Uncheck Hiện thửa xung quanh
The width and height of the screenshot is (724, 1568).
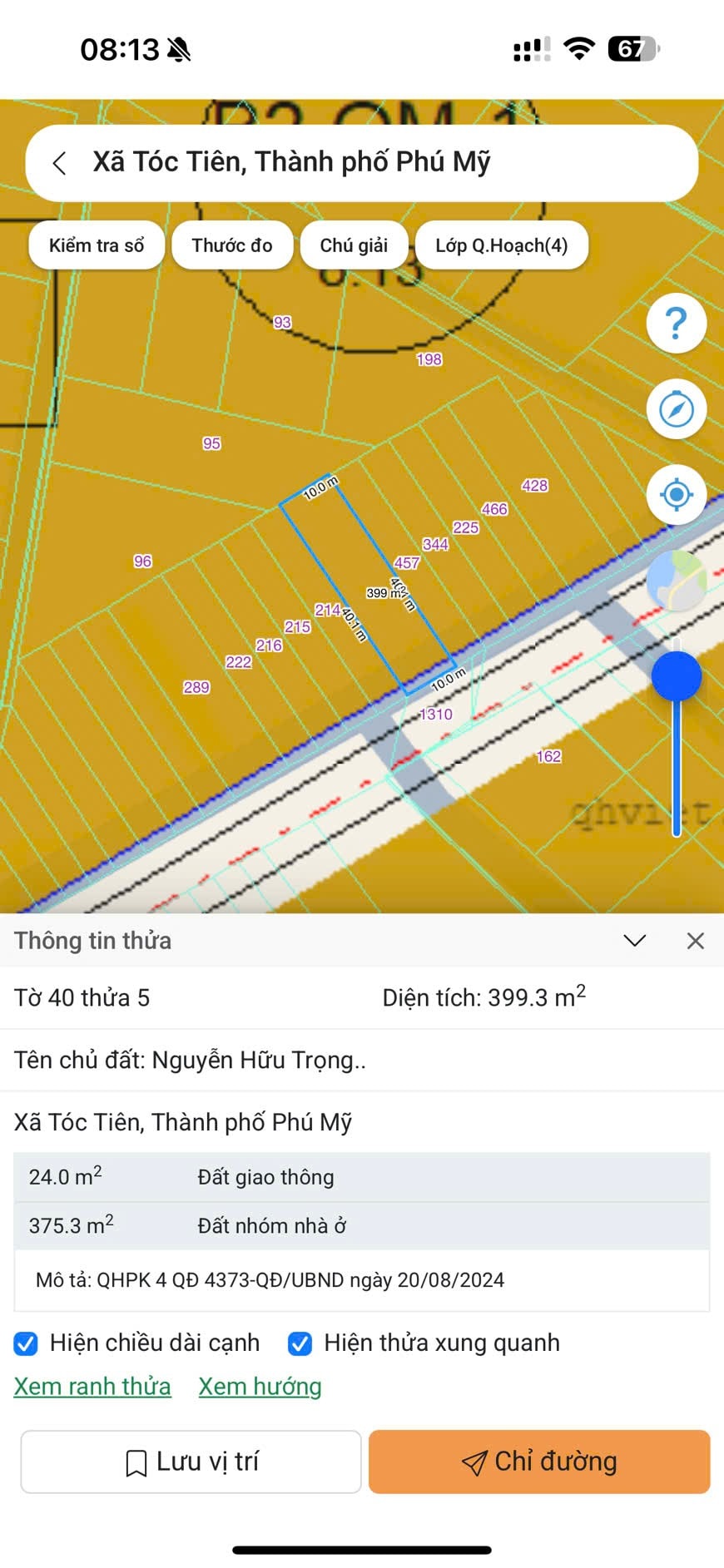(x=300, y=1343)
